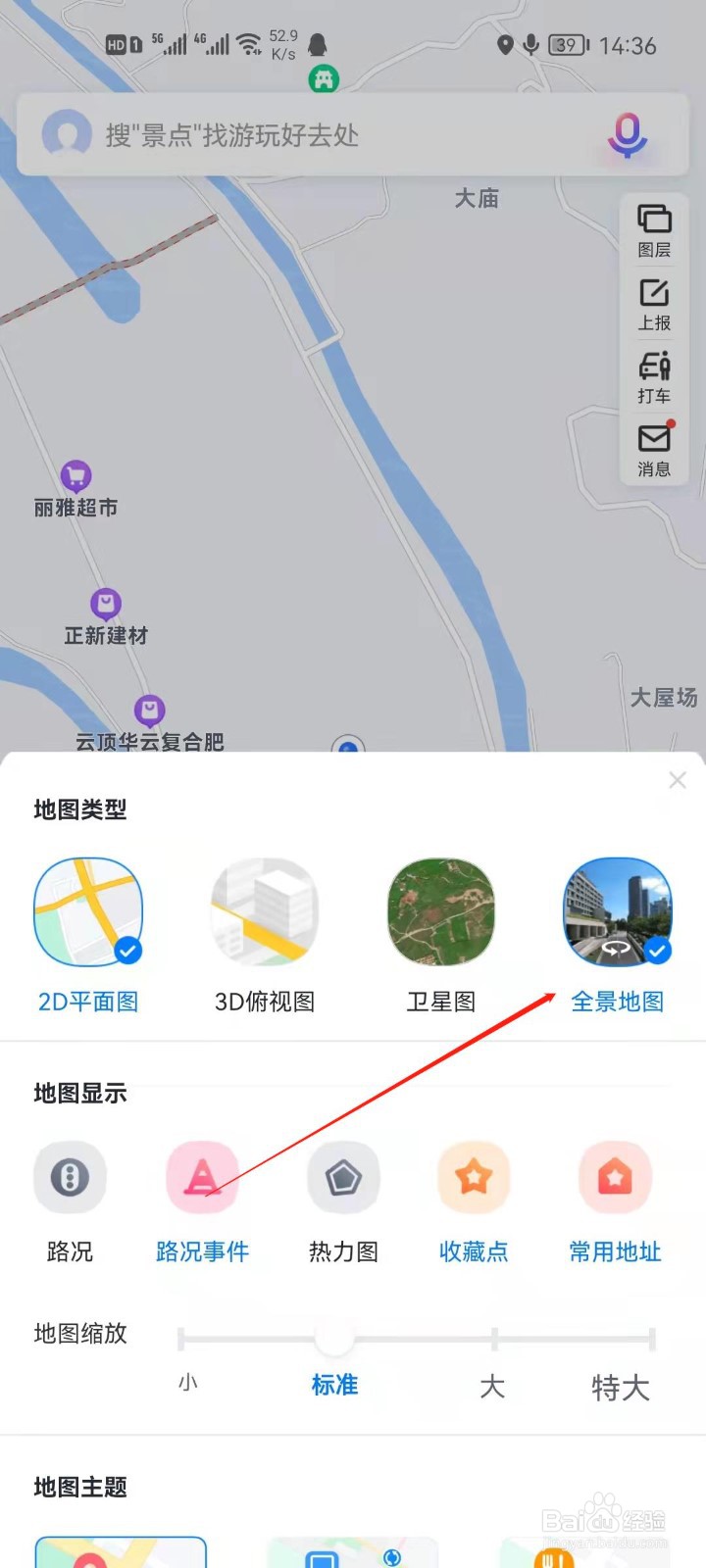The width and height of the screenshot is (706, 1568).
Task: View 常用地址 frequent addresses
Action: [615, 1177]
